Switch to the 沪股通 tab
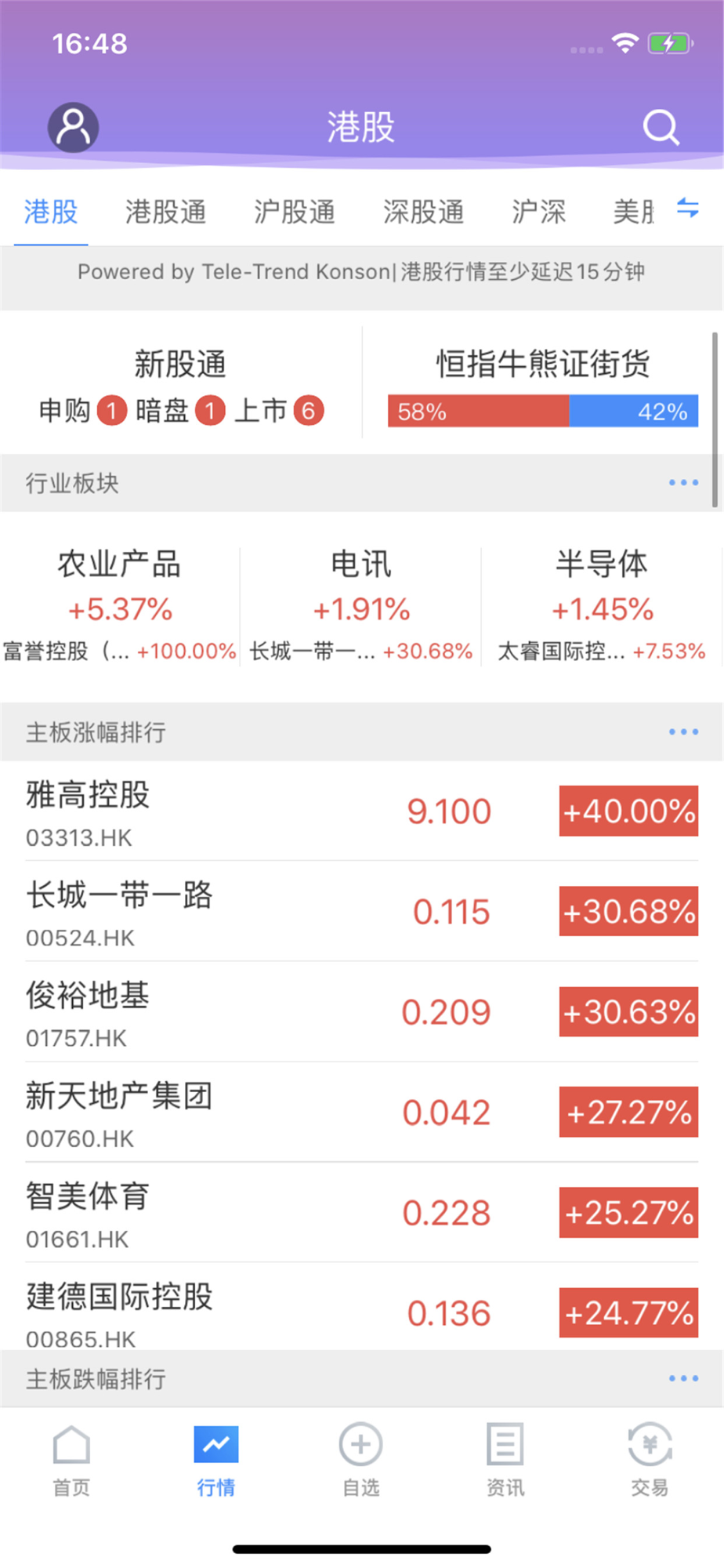724x1568 pixels. tap(295, 212)
